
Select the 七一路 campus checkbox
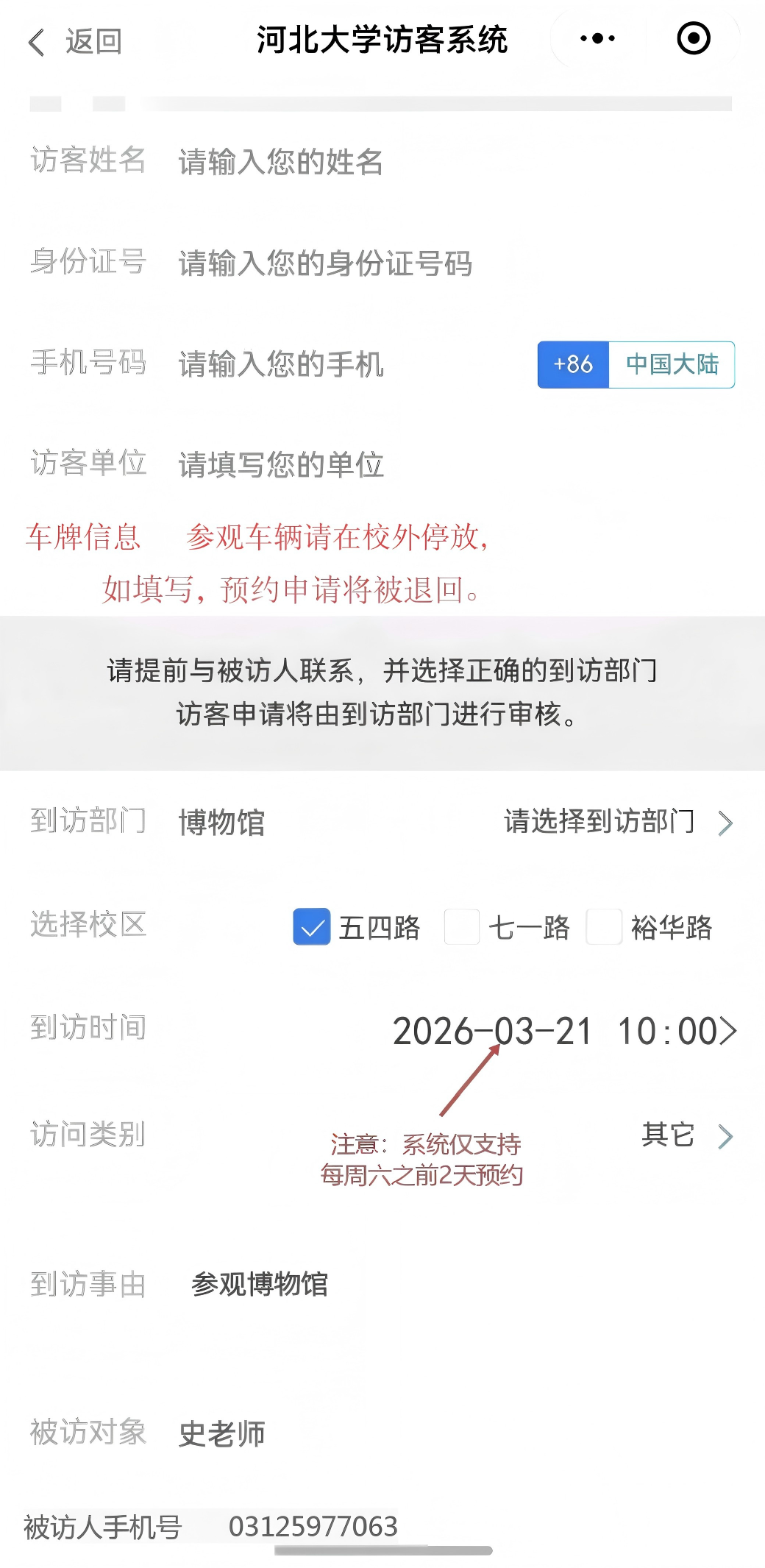462,926
